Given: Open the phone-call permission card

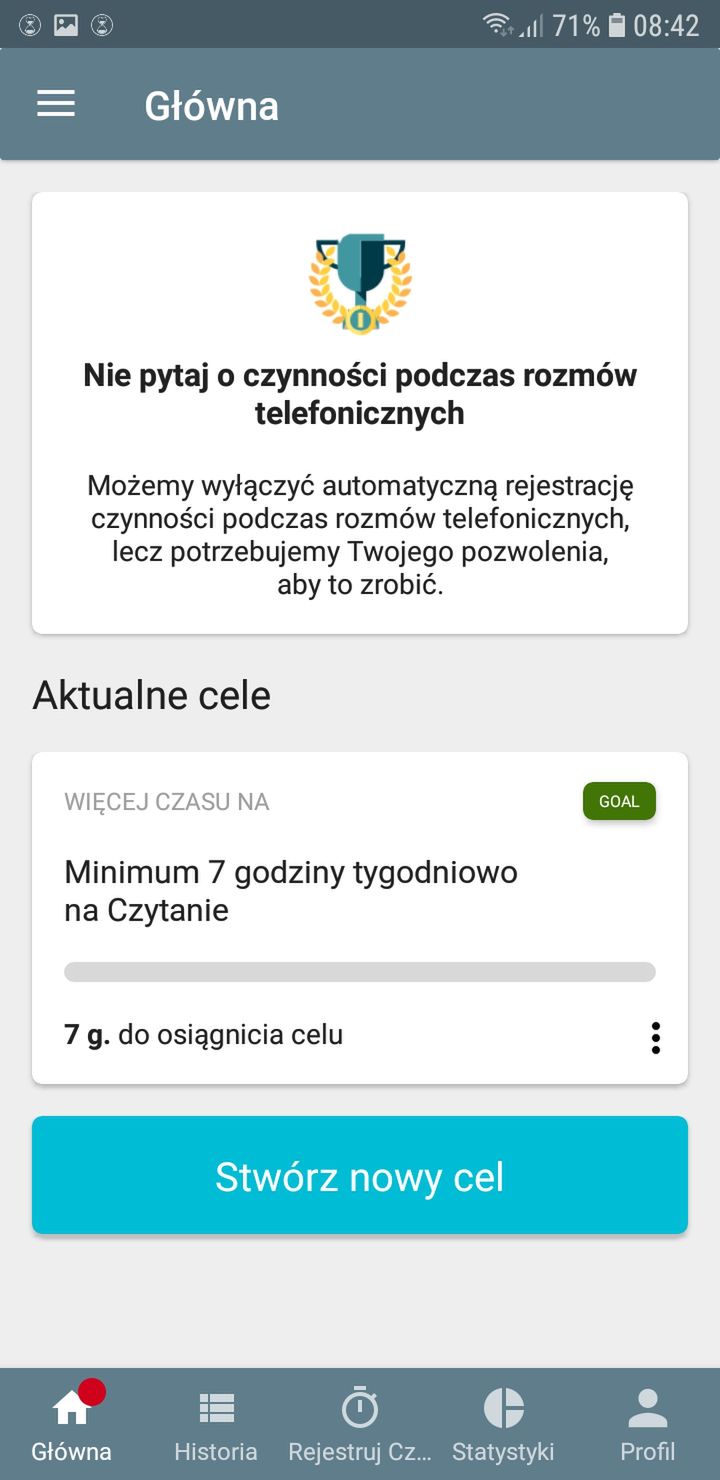Looking at the screenshot, I should 360,413.
